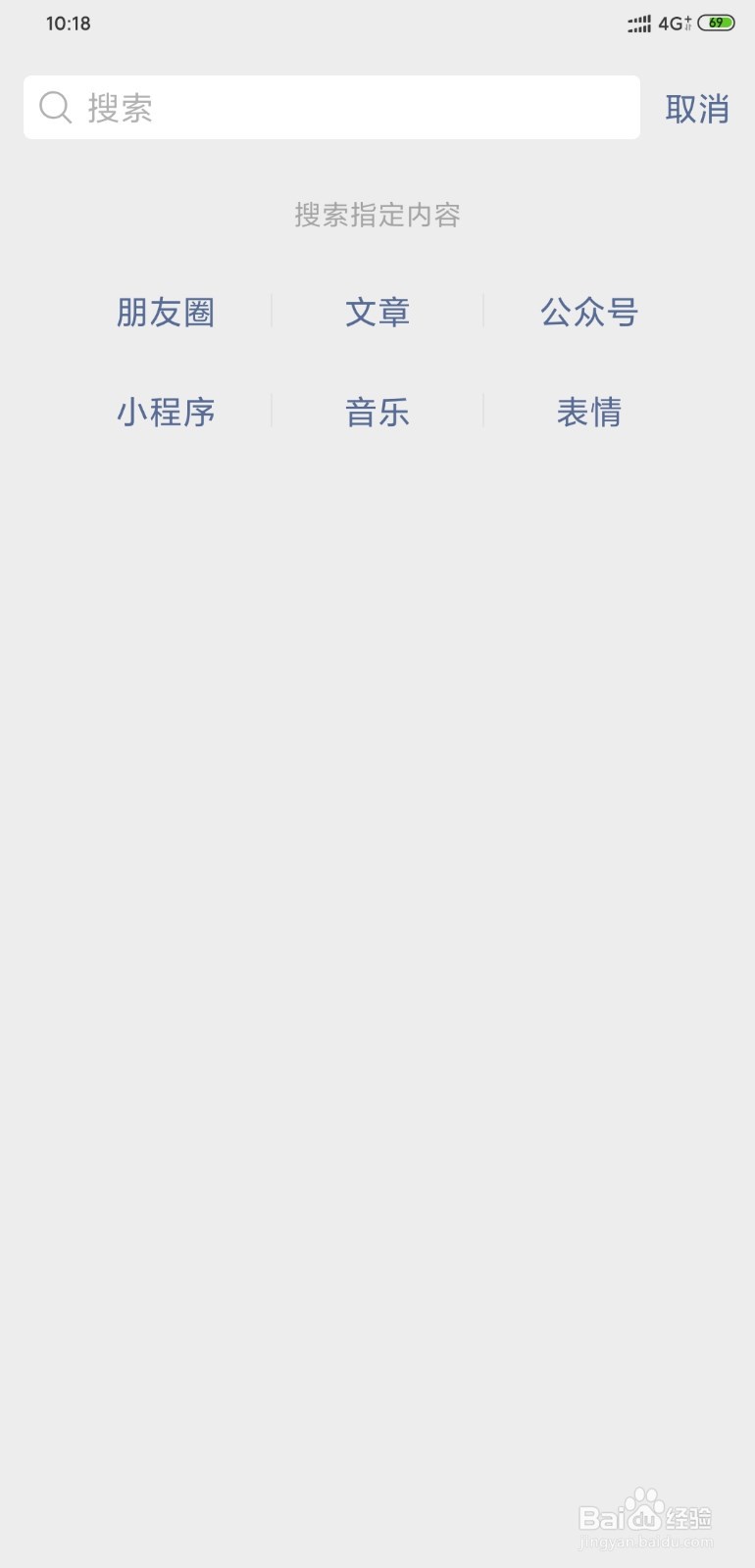
Task: Select 文章 search category
Action: (x=377, y=312)
